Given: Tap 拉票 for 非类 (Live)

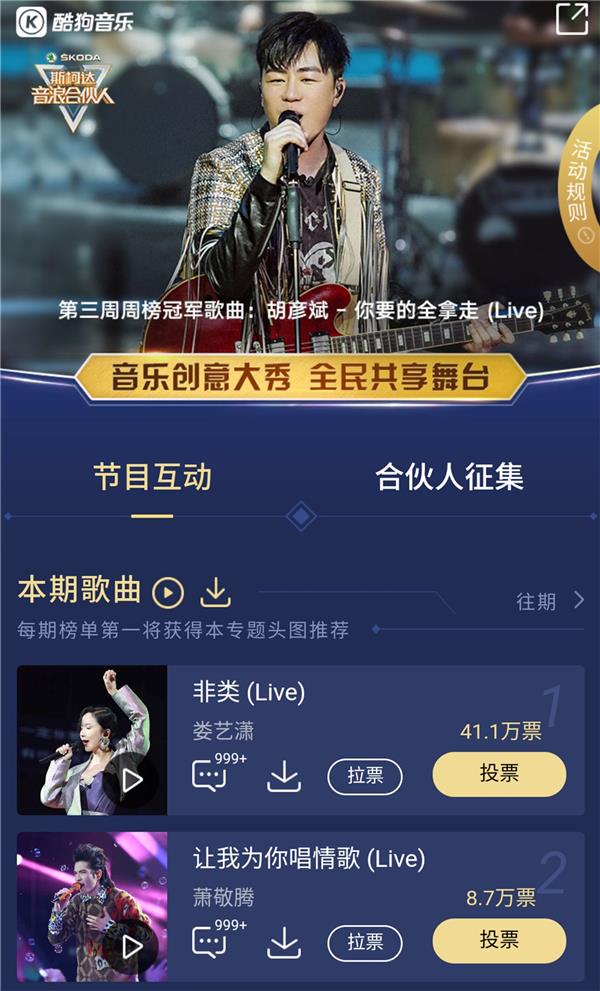Looking at the screenshot, I should click(365, 776).
